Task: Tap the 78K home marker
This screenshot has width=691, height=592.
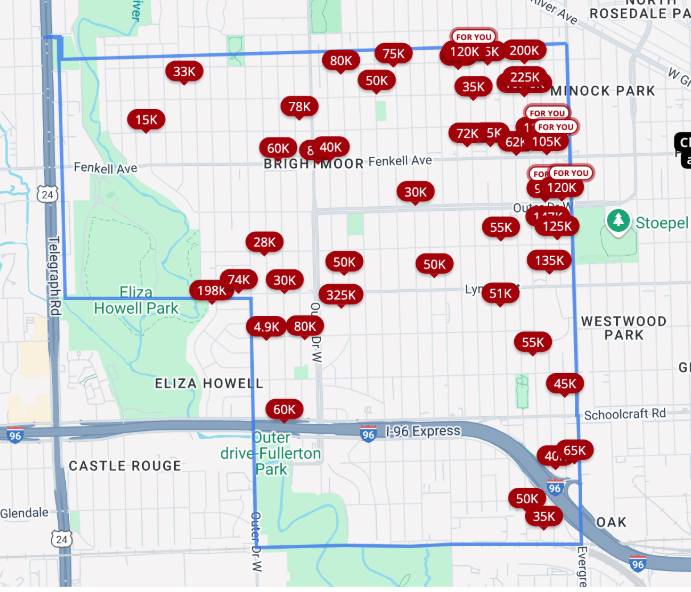Action: tap(299, 106)
